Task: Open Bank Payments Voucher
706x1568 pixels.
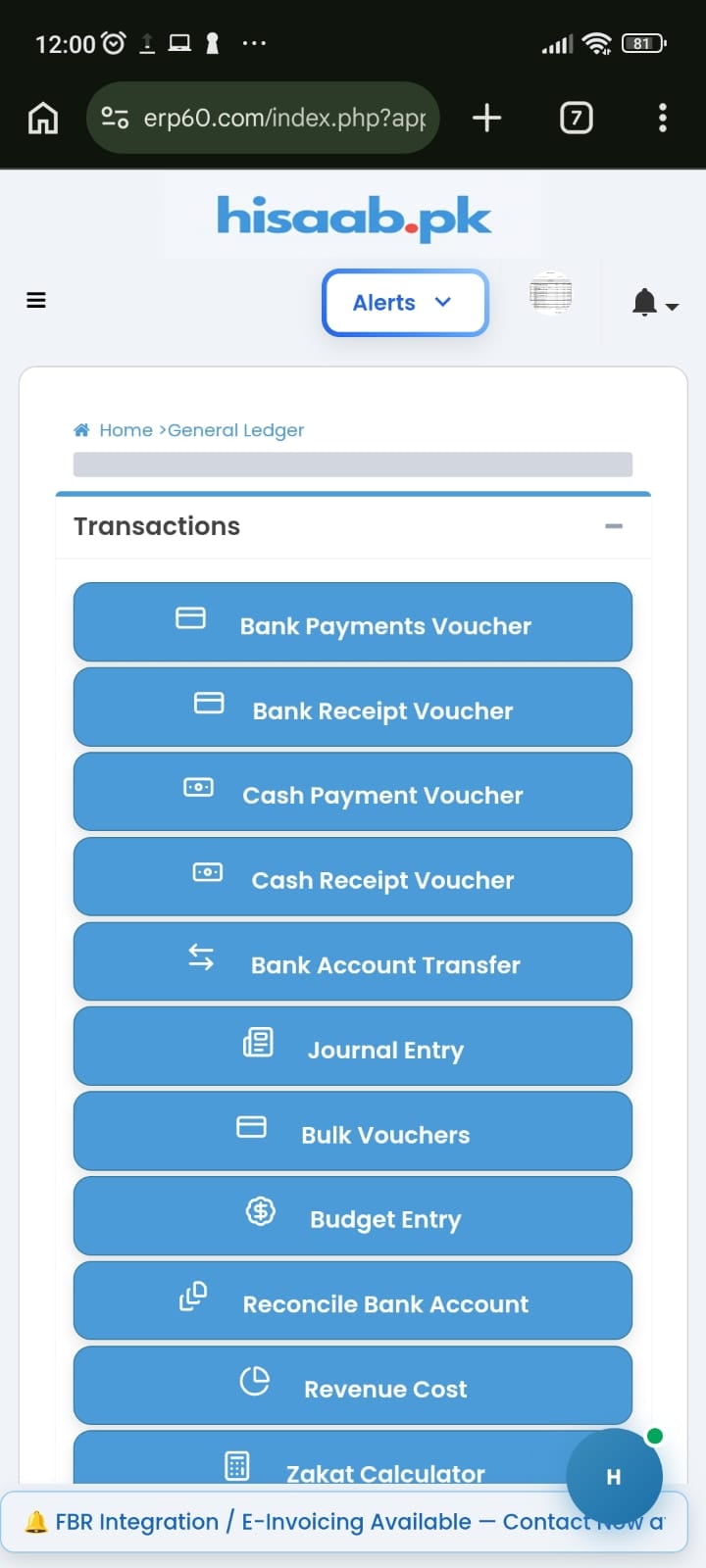Action: (x=353, y=622)
